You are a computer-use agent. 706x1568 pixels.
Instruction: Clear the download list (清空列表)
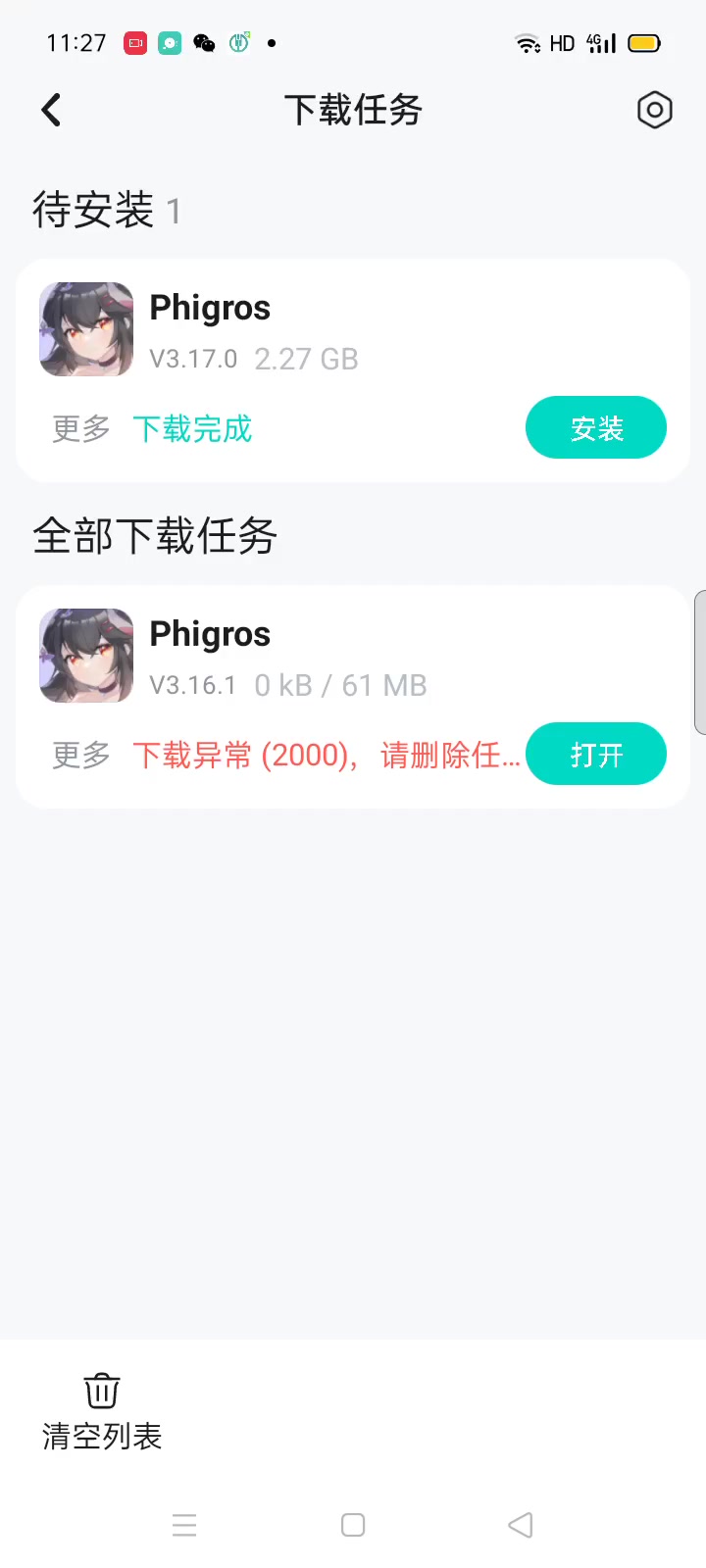point(102,1411)
